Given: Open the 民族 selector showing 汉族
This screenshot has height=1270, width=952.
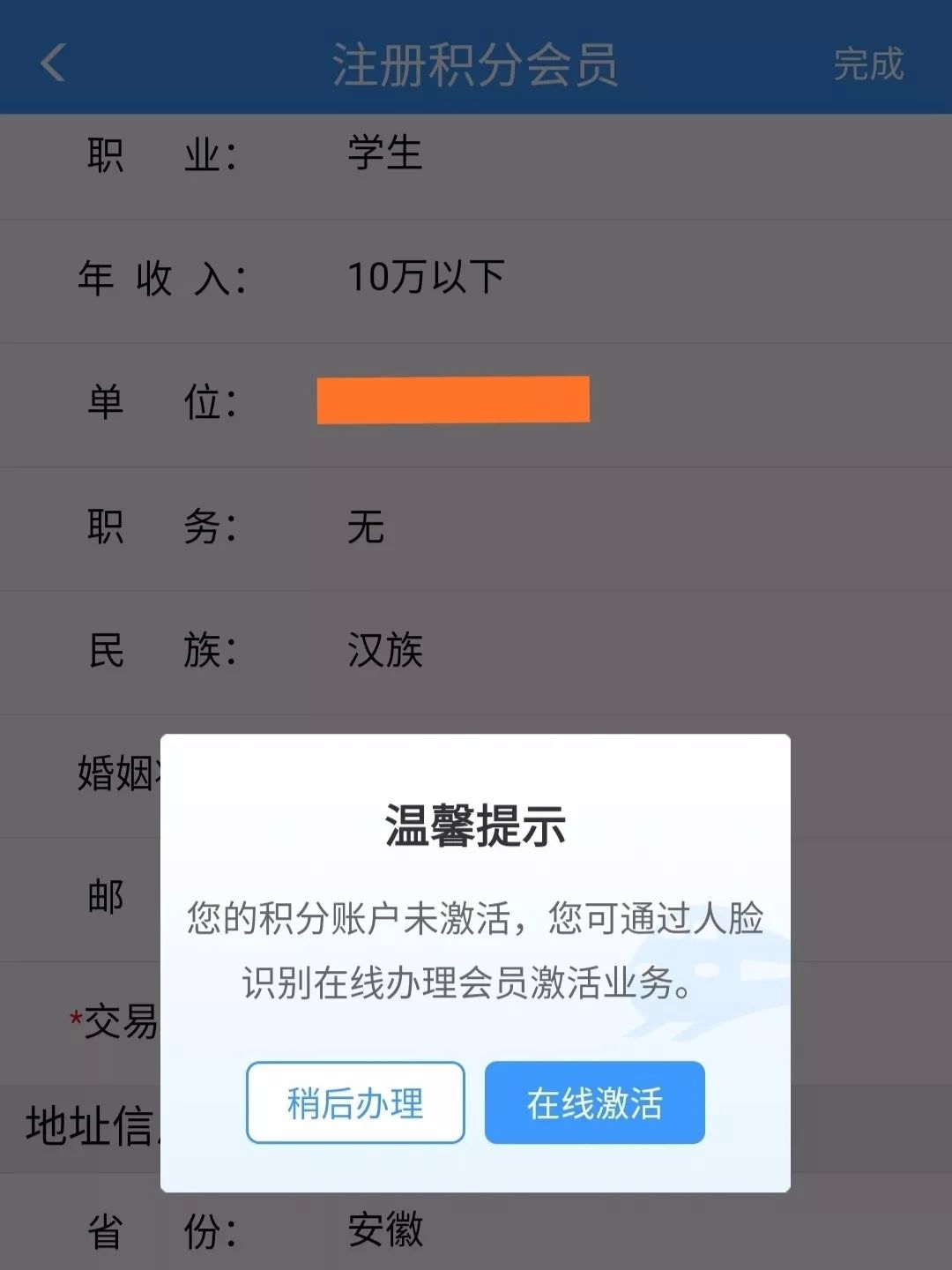Looking at the screenshot, I should [x=383, y=650].
